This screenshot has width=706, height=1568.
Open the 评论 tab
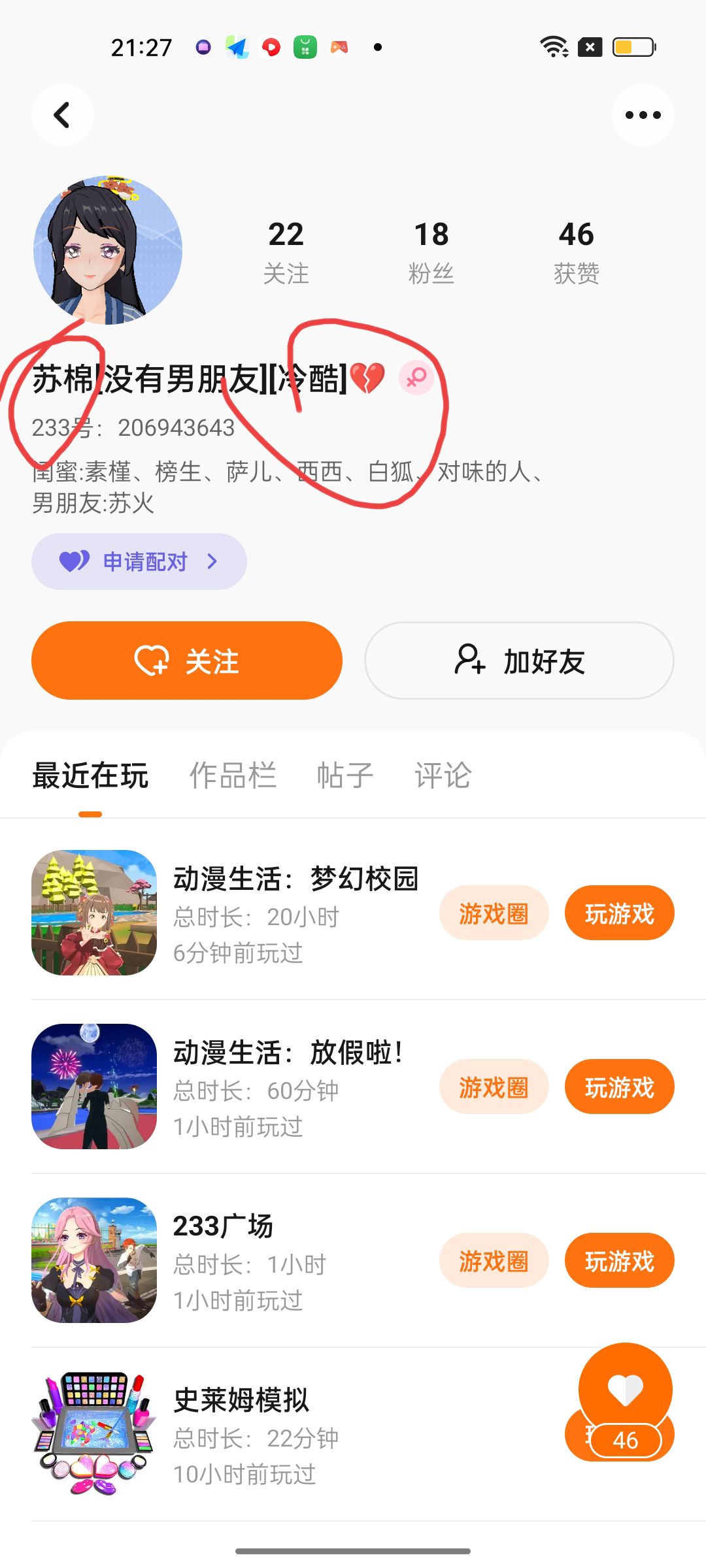443,776
